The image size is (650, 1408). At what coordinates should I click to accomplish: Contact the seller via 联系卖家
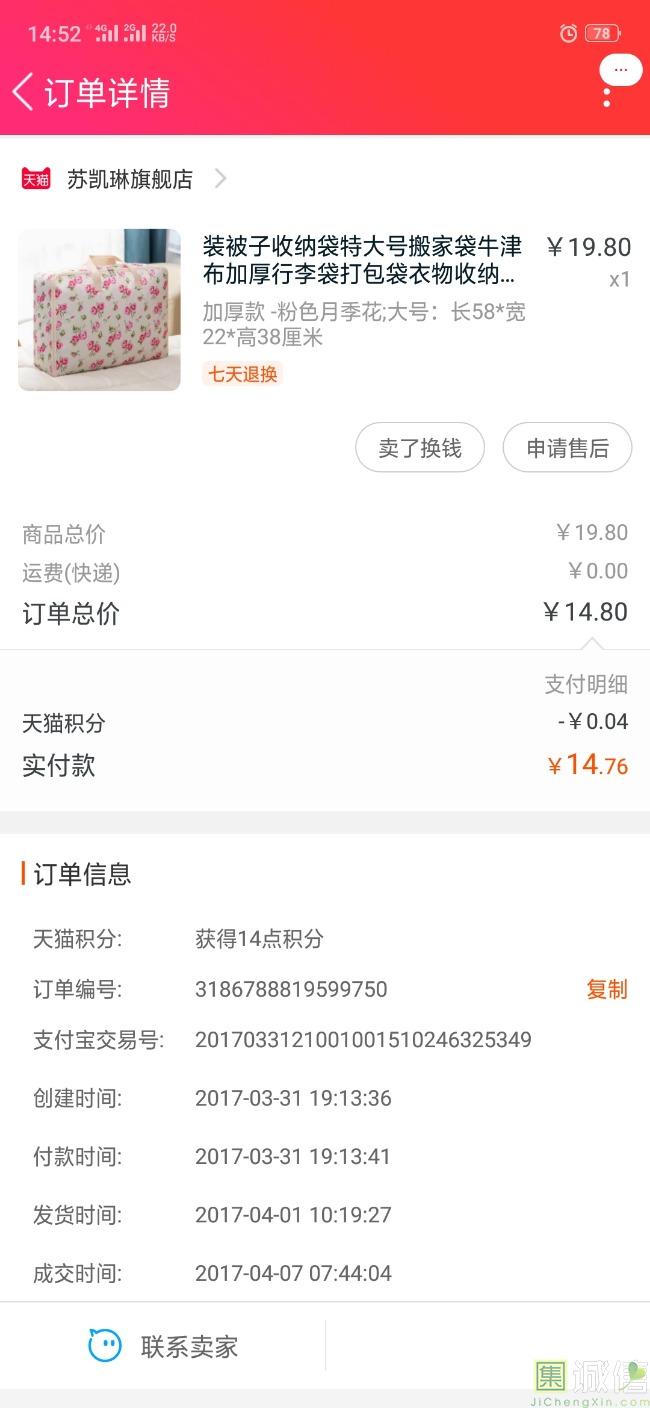tap(164, 1346)
